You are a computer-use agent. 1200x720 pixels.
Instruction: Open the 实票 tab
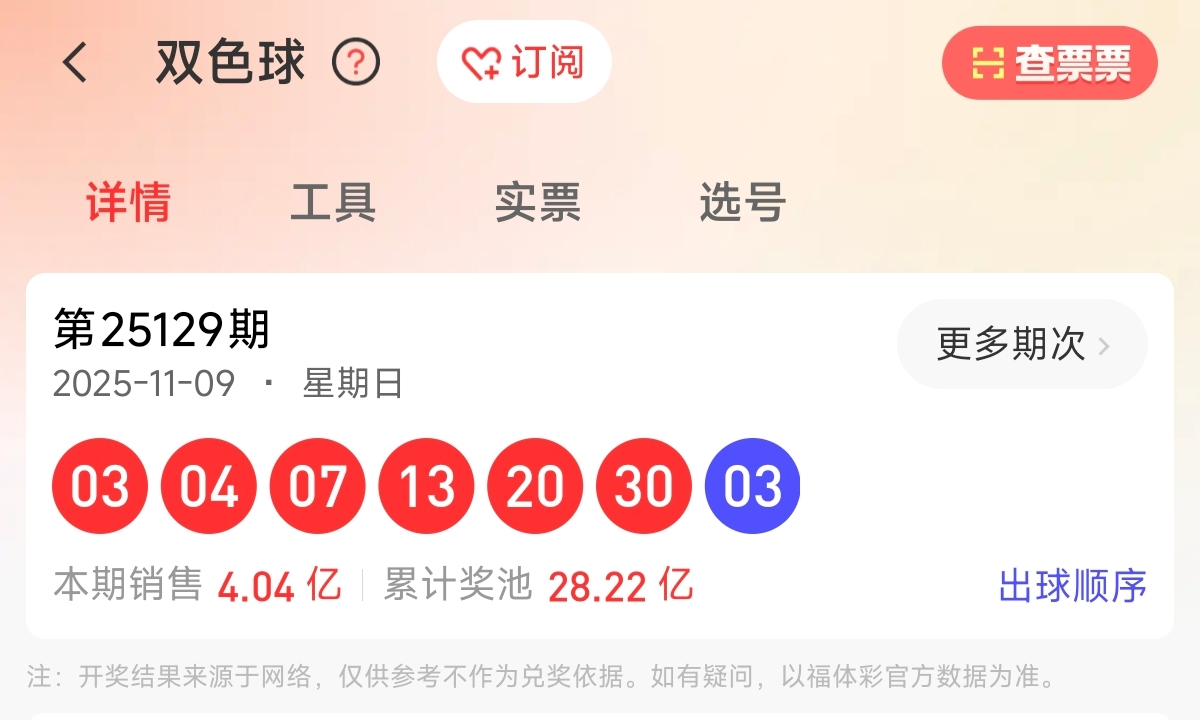pos(537,202)
